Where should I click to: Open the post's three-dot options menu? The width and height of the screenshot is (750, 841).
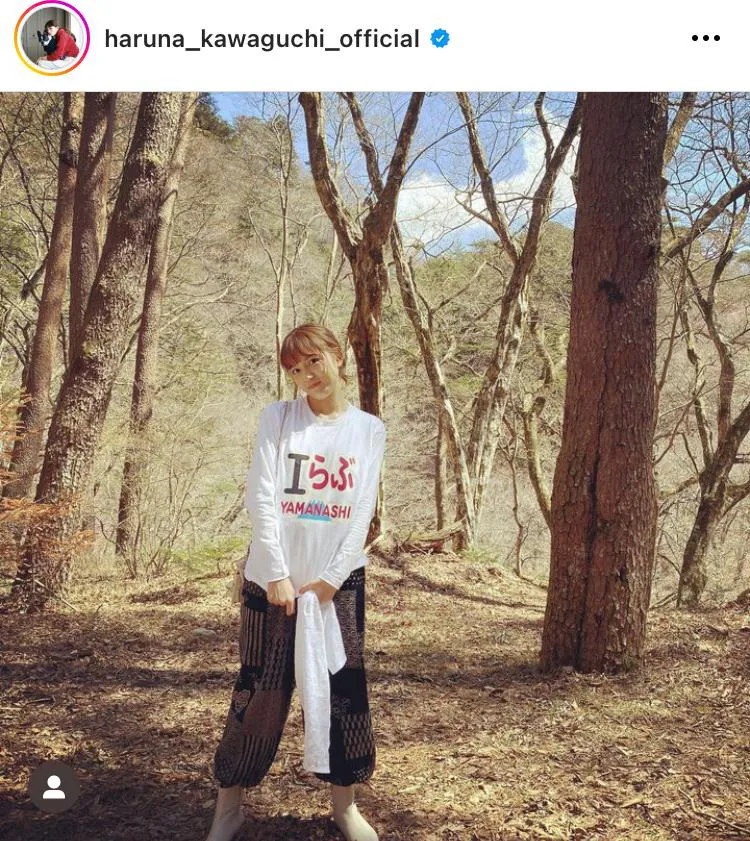pos(705,39)
